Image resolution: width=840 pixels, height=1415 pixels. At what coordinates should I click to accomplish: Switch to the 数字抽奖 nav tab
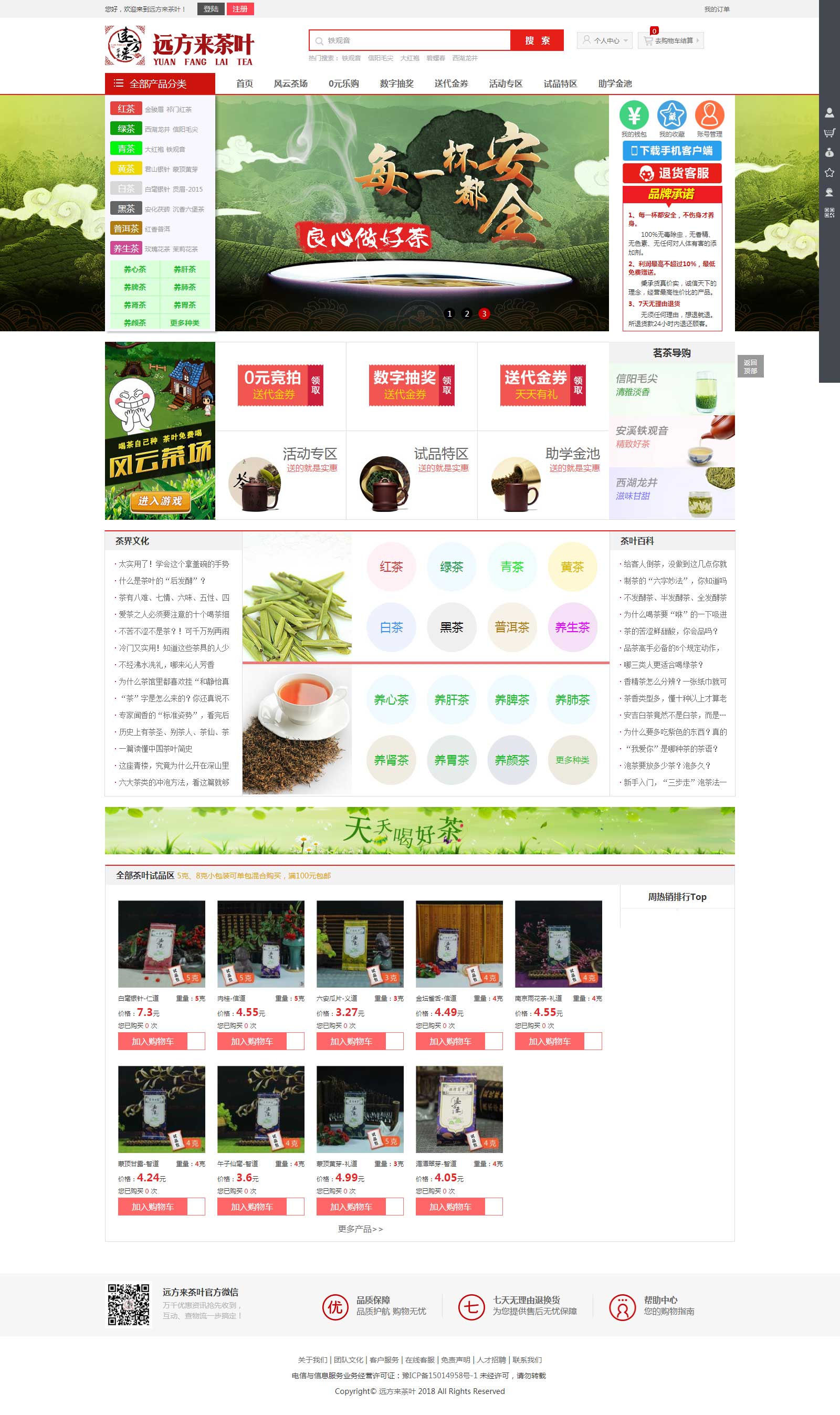pos(396,84)
